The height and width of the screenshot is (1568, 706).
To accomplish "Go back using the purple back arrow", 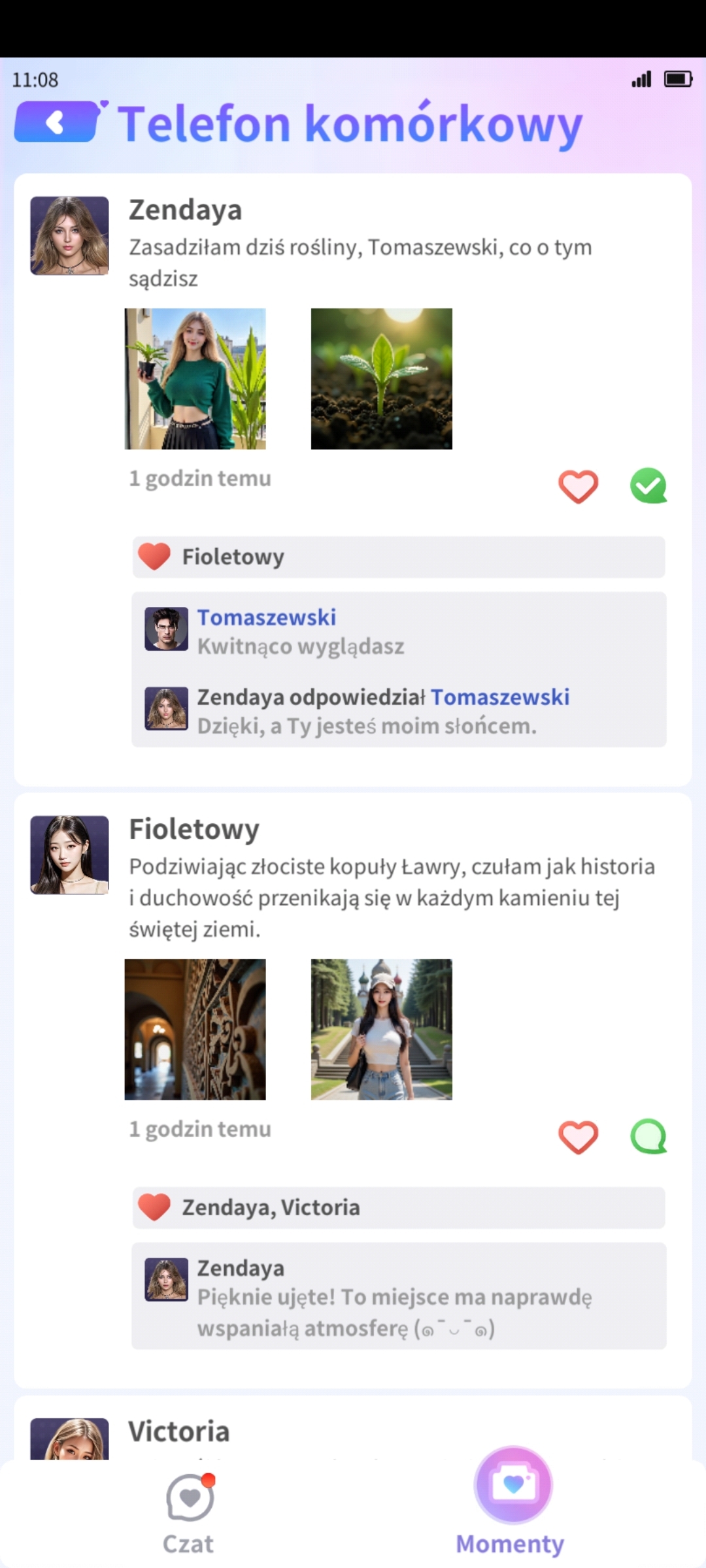I will pos(58,122).
